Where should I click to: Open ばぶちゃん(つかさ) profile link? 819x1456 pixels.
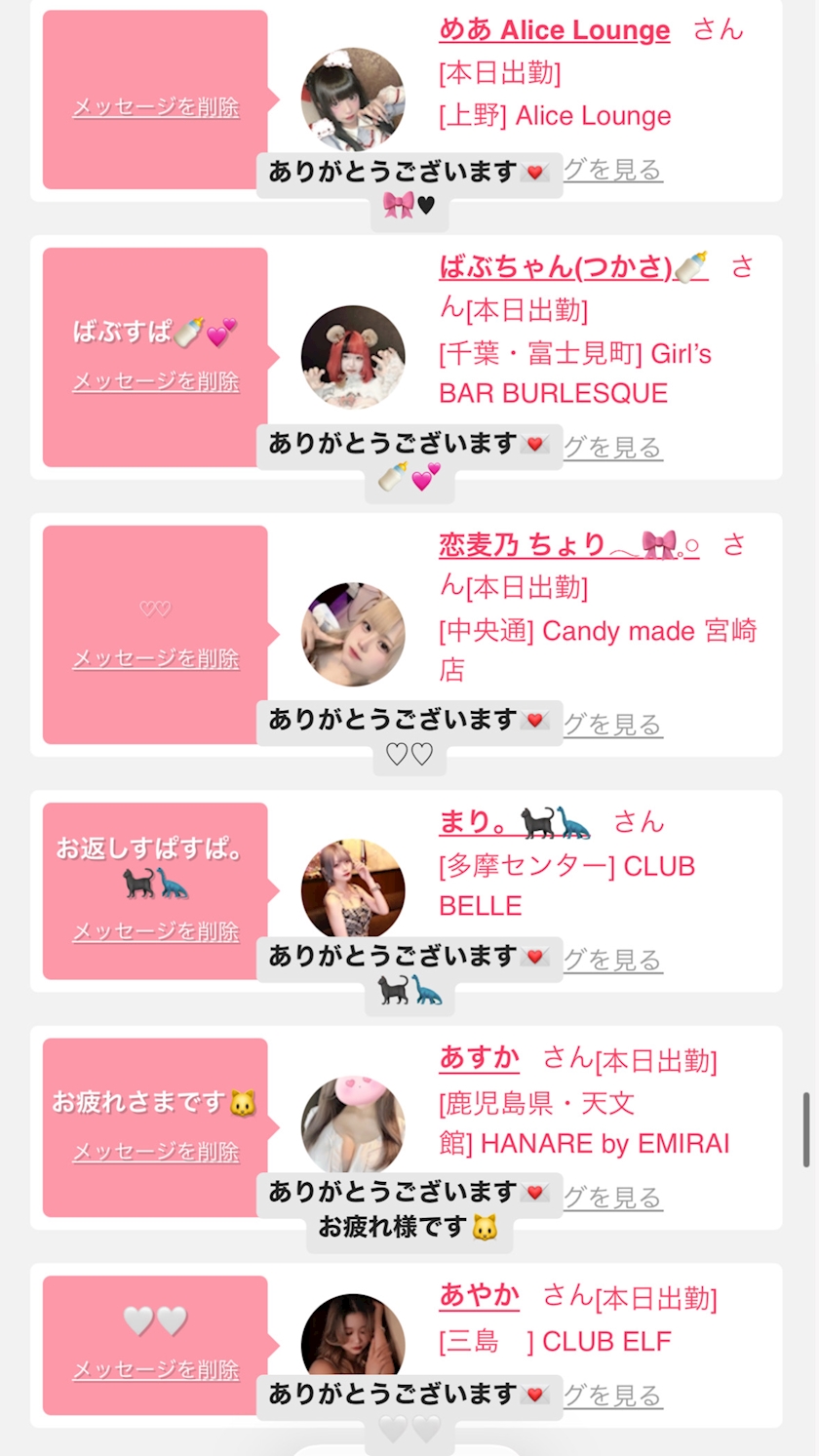tap(573, 266)
